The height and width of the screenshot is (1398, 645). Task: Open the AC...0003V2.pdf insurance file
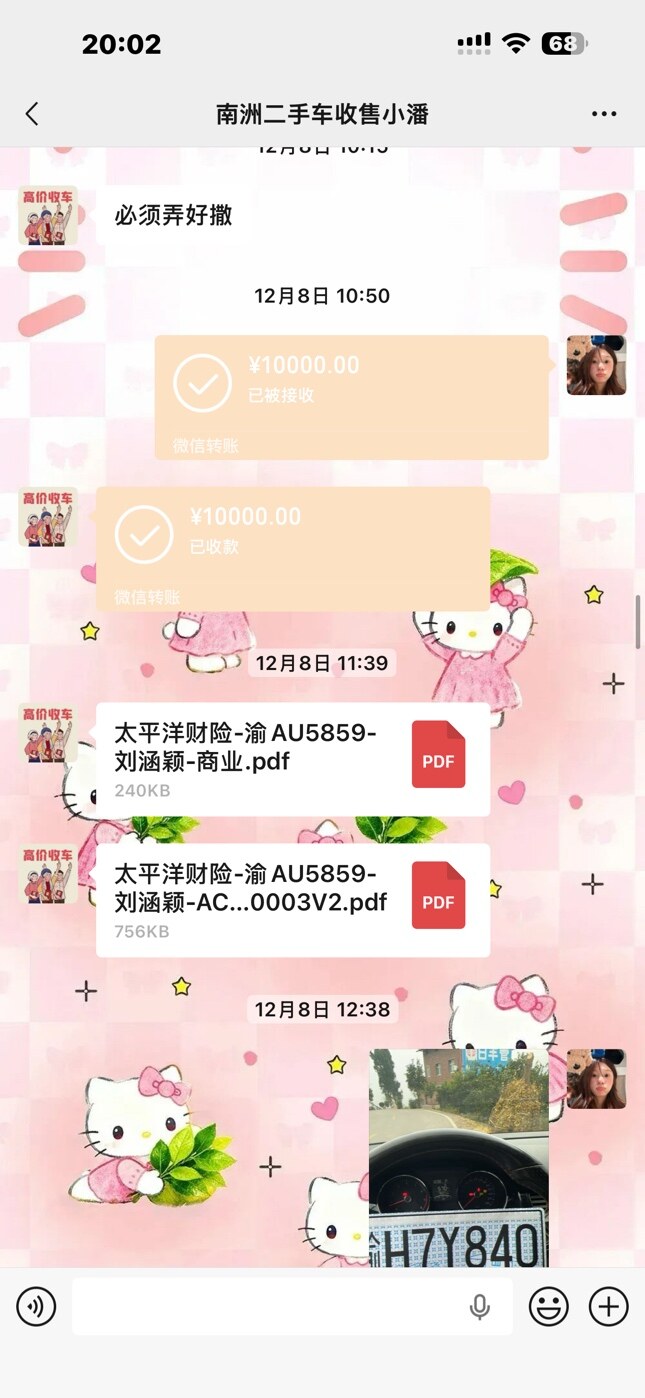click(x=293, y=900)
